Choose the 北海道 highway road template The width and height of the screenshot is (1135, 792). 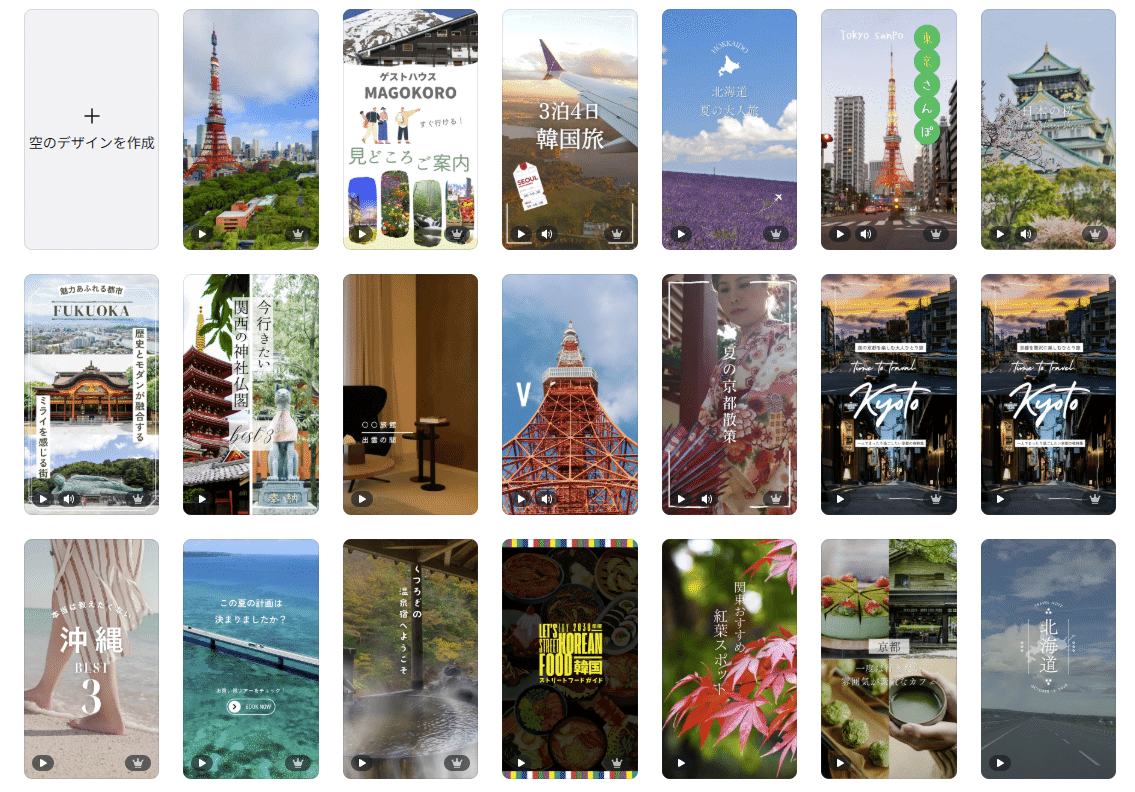1048,659
